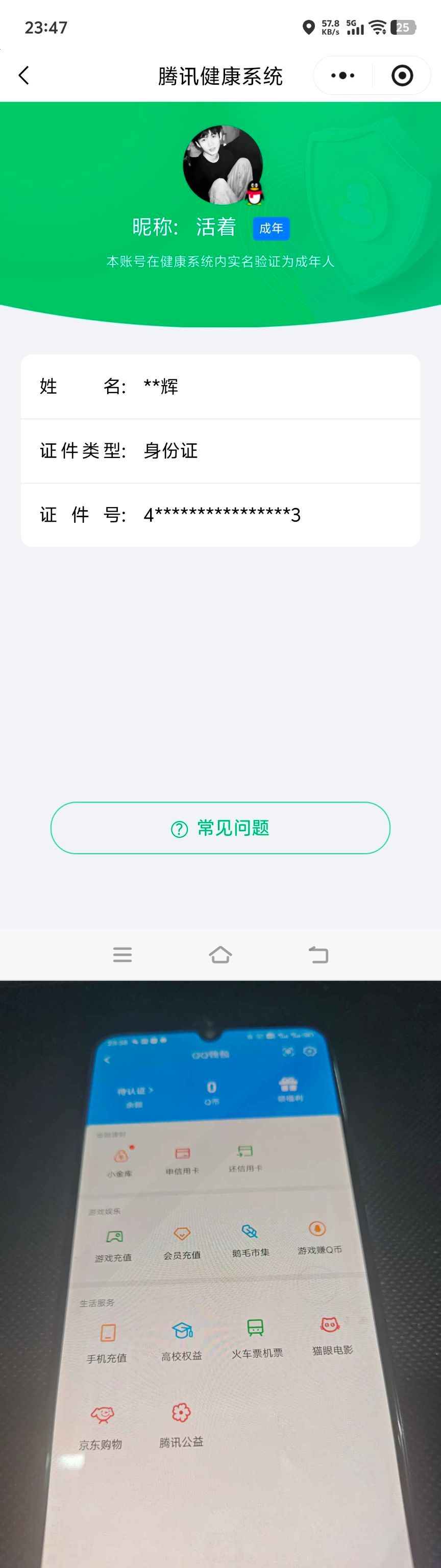The width and height of the screenshot is (441, 1568).
Task: Tap the system home button
Action: [220, 954]
